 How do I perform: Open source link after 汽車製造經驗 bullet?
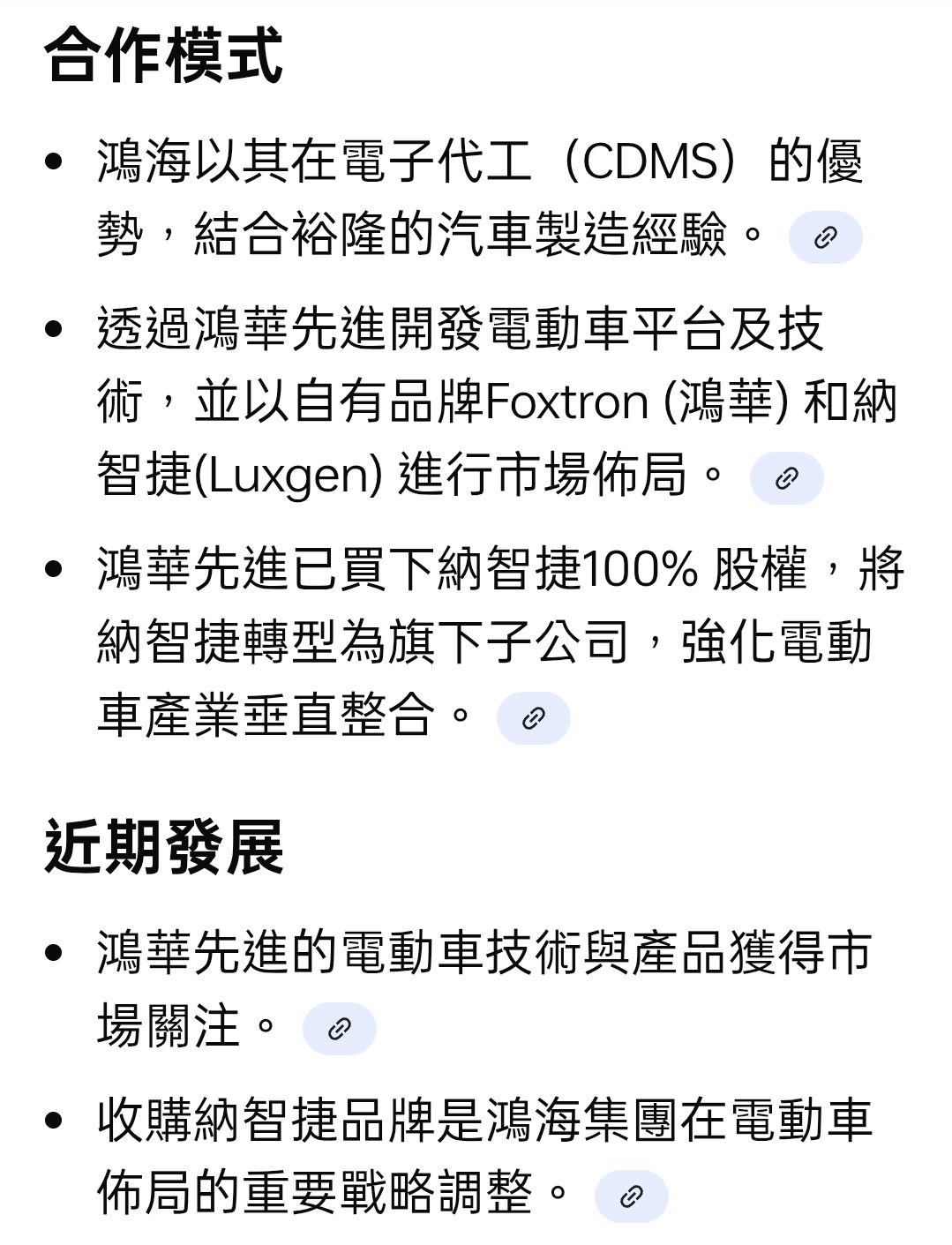coord(825,237)
